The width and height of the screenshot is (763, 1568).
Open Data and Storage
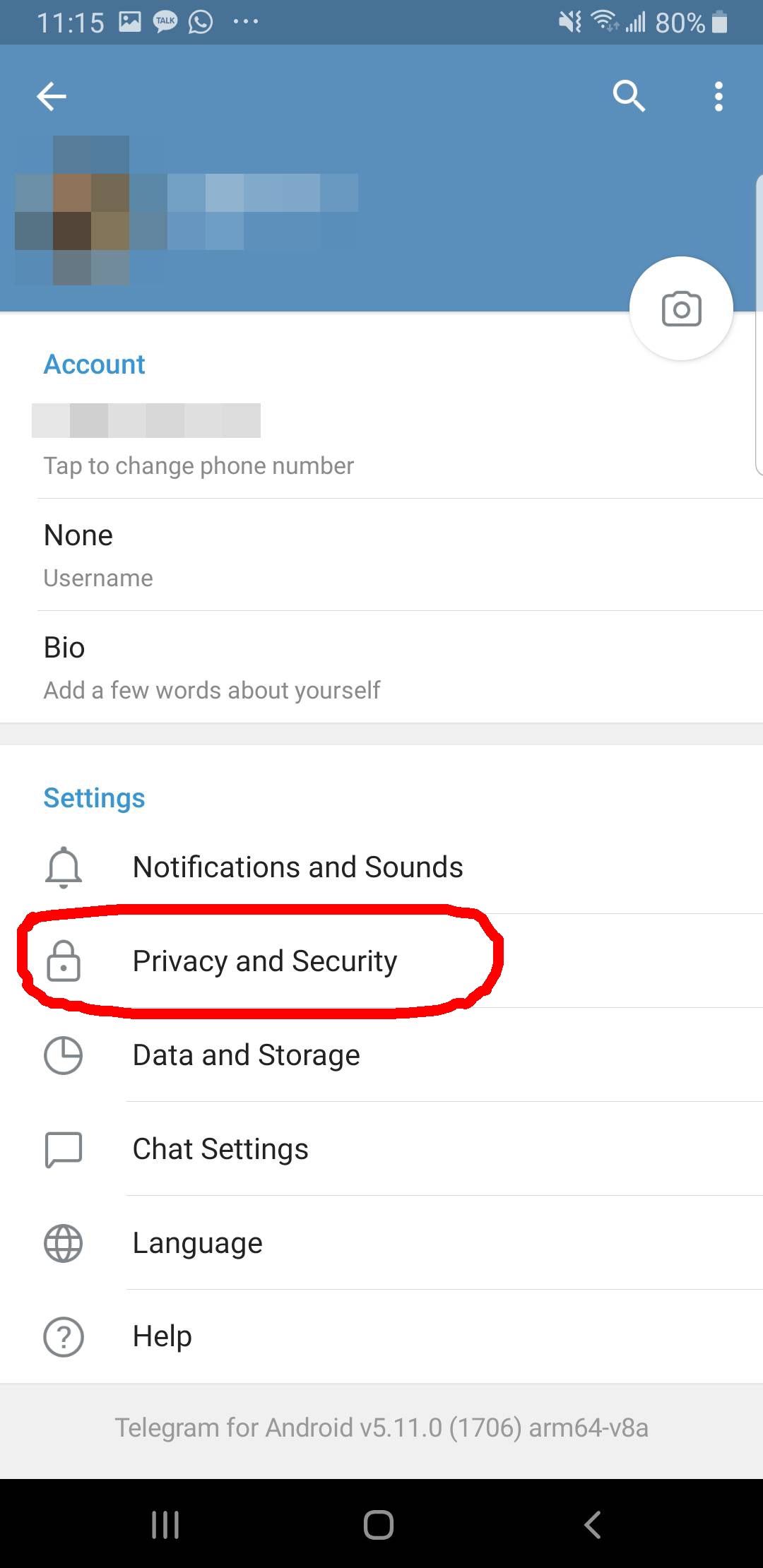[381, 1055]
